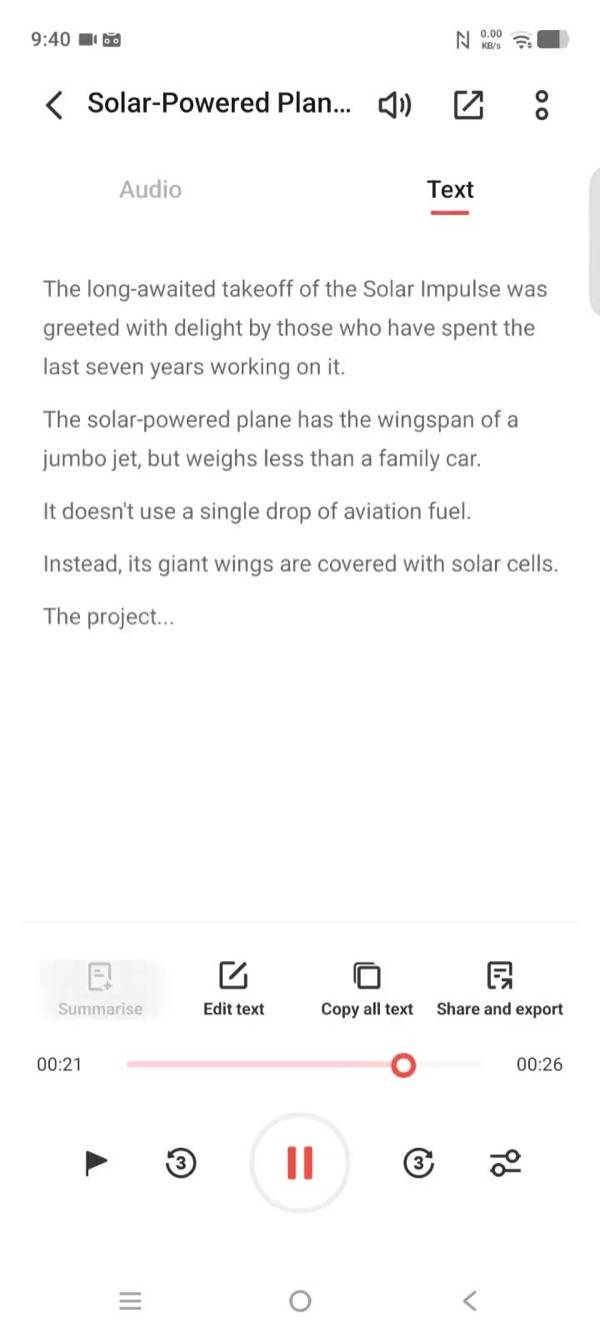Tap the playback progress slider
This screenshot has height=1333, width=600.
pos(304,1065)
